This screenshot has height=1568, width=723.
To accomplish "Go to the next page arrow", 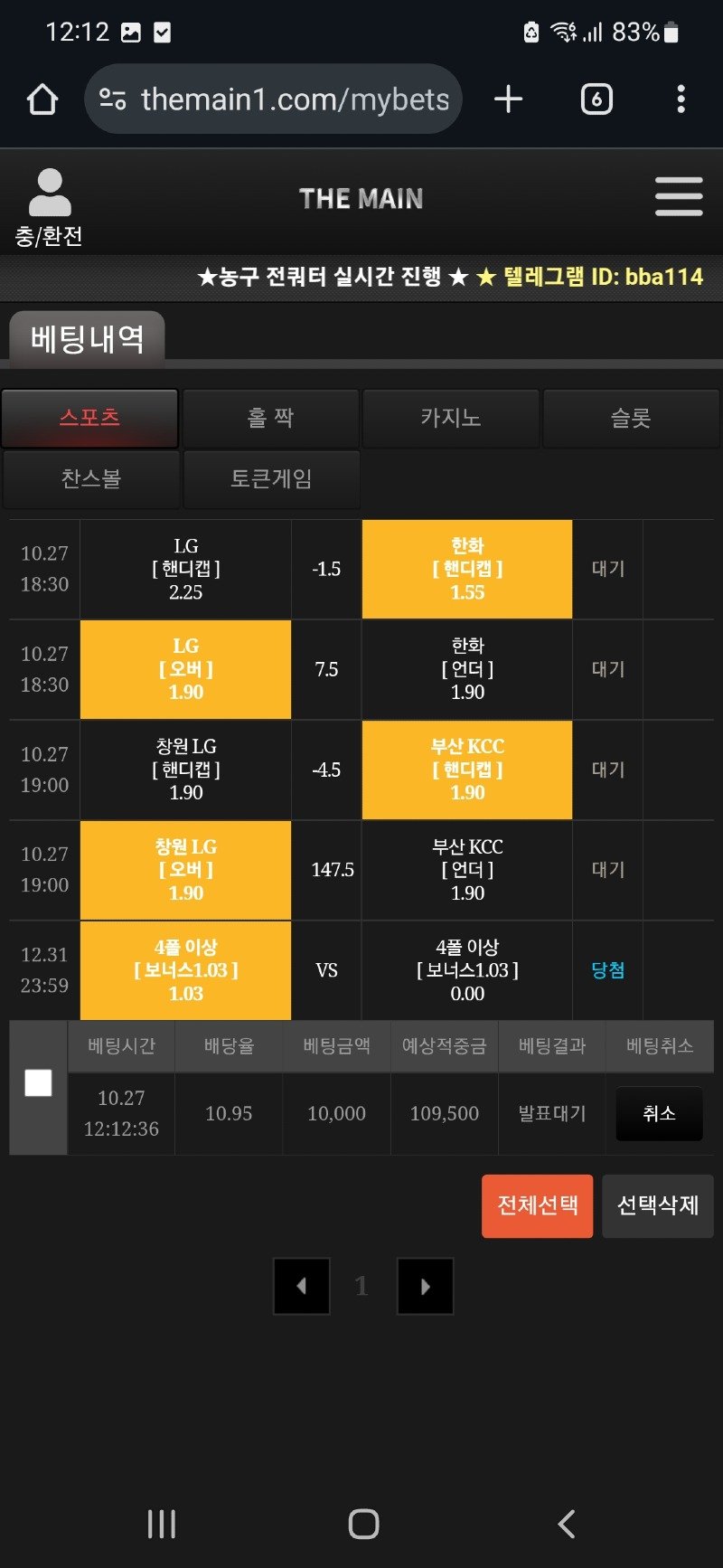I will pos(425,1286).
